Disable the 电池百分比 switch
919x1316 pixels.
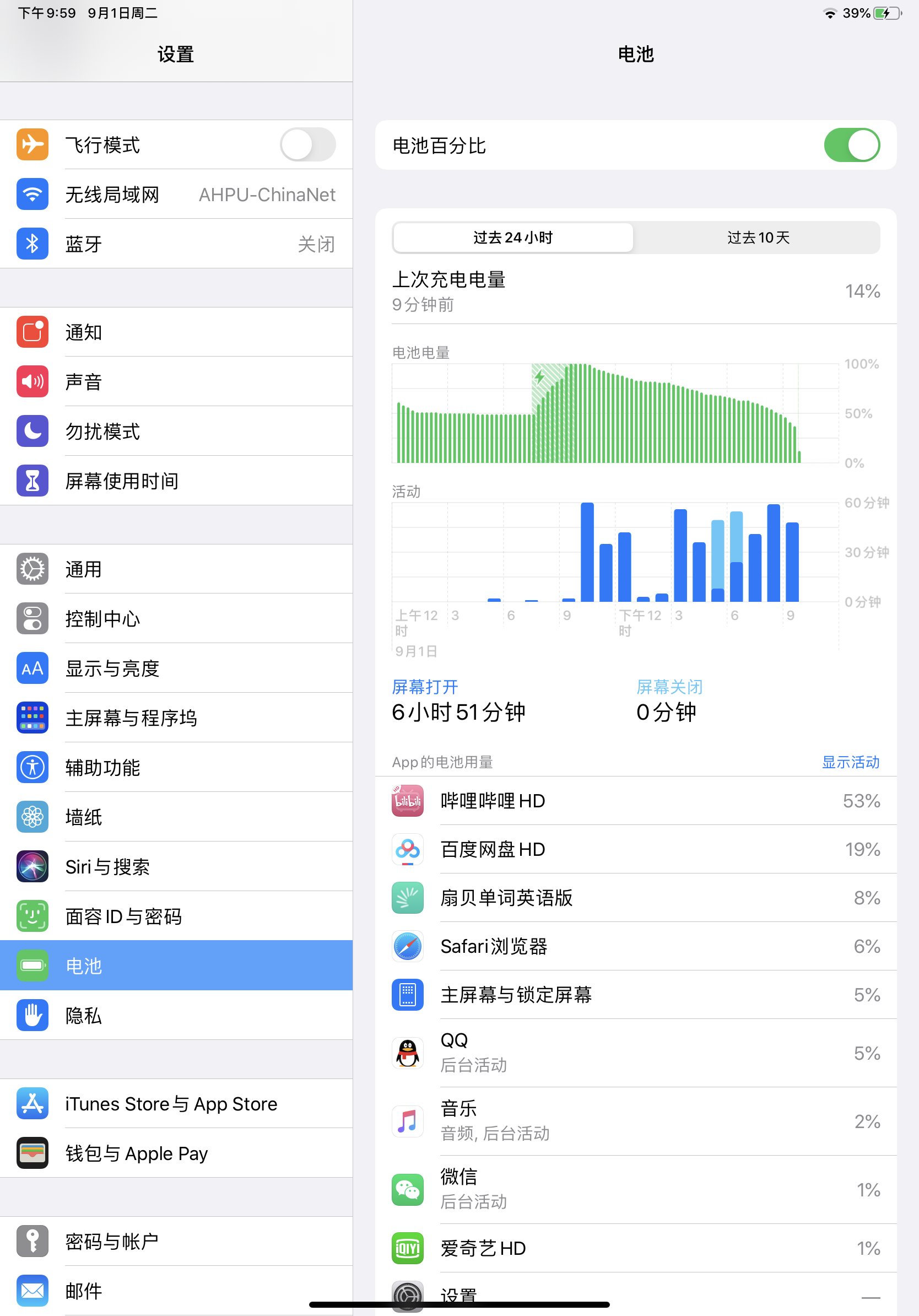coord(851,145)
